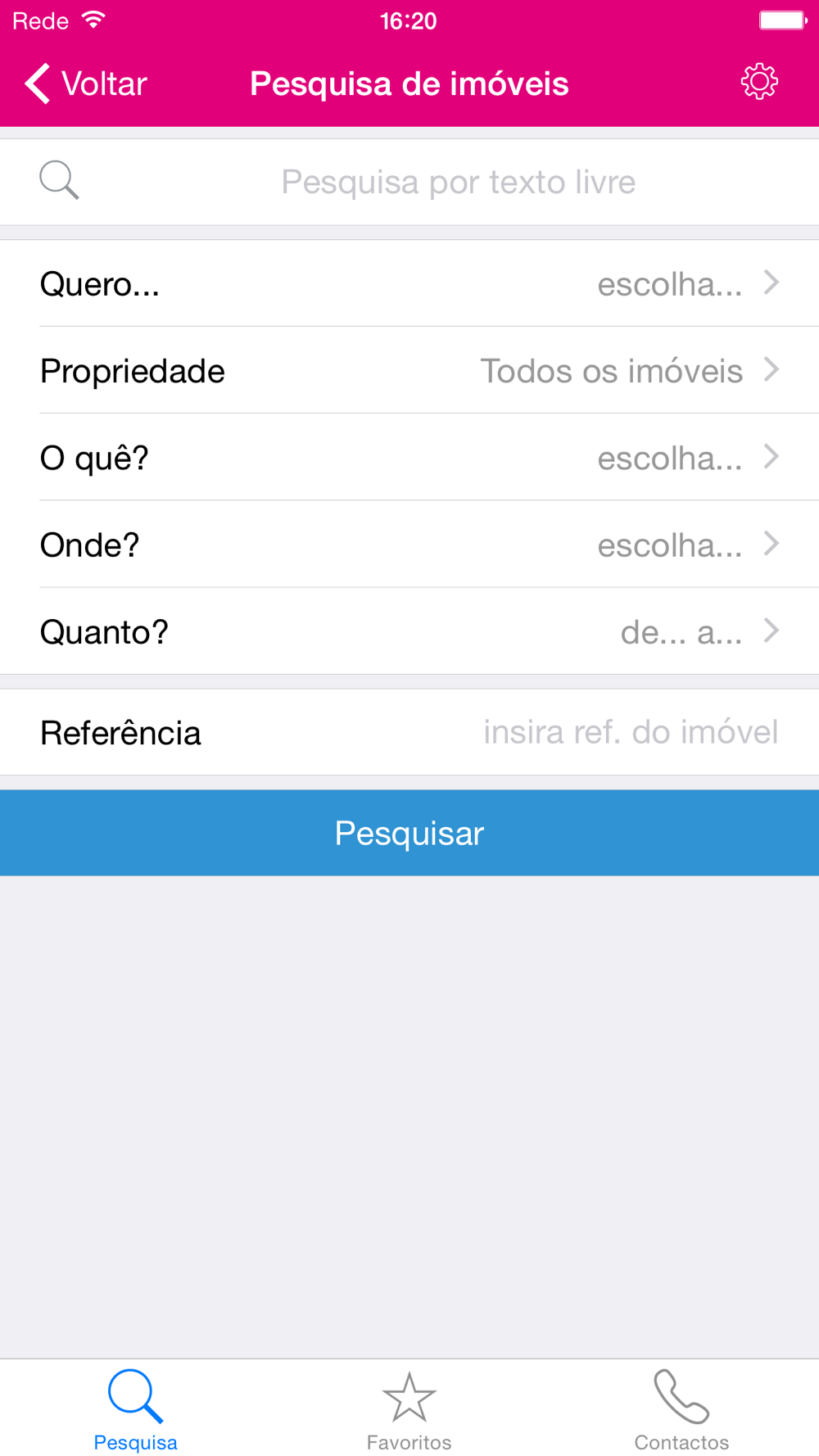Screen dimensions: 819x1456
Task: Go back with the Voltar button
Action: click(86, 84)
